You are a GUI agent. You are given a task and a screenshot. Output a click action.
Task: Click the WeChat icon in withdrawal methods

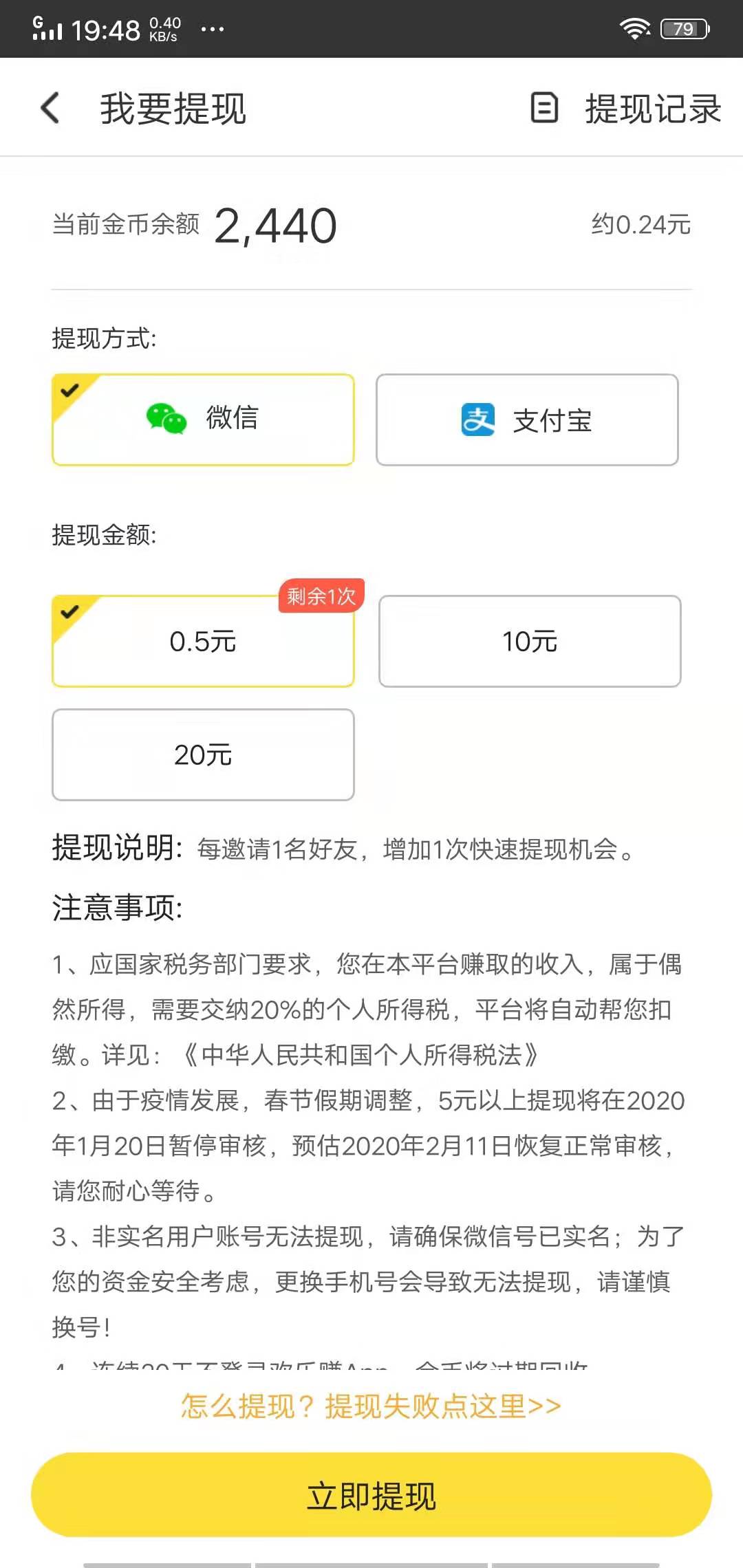(x=165, y=419)
